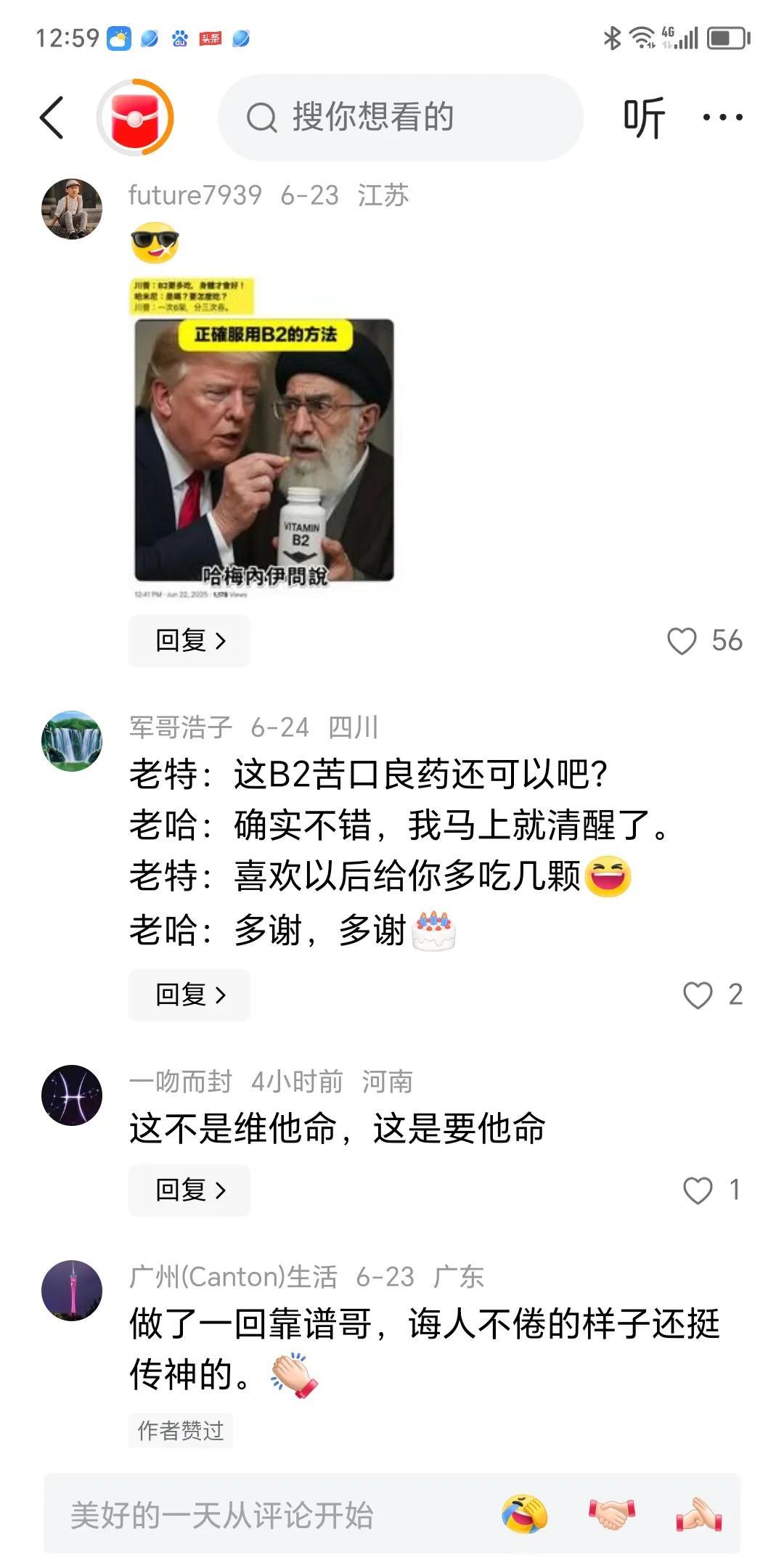Open the three-dot overflow menu
The image size is (784, 1568).
[x=722, y=117]
